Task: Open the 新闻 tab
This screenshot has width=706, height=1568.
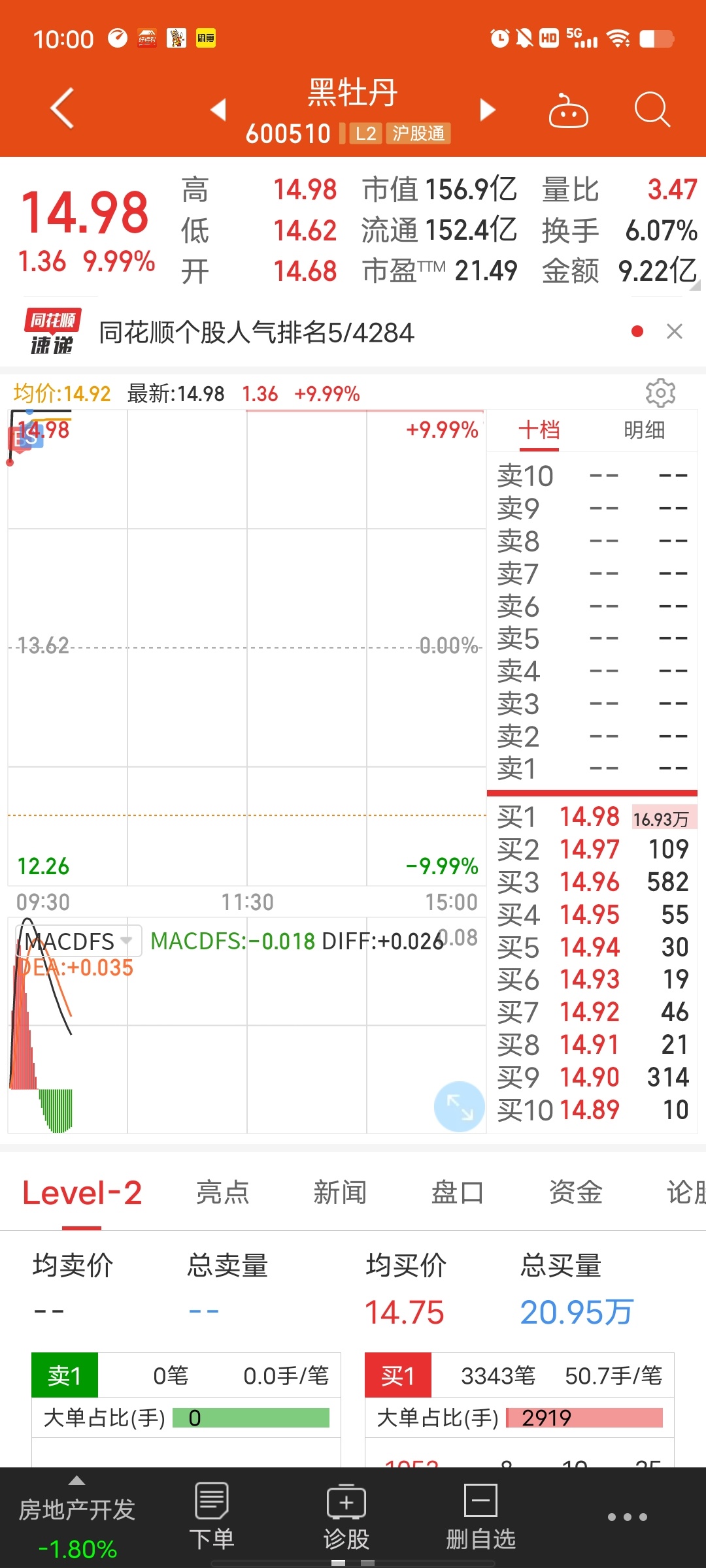Action: pos(340,1192)
